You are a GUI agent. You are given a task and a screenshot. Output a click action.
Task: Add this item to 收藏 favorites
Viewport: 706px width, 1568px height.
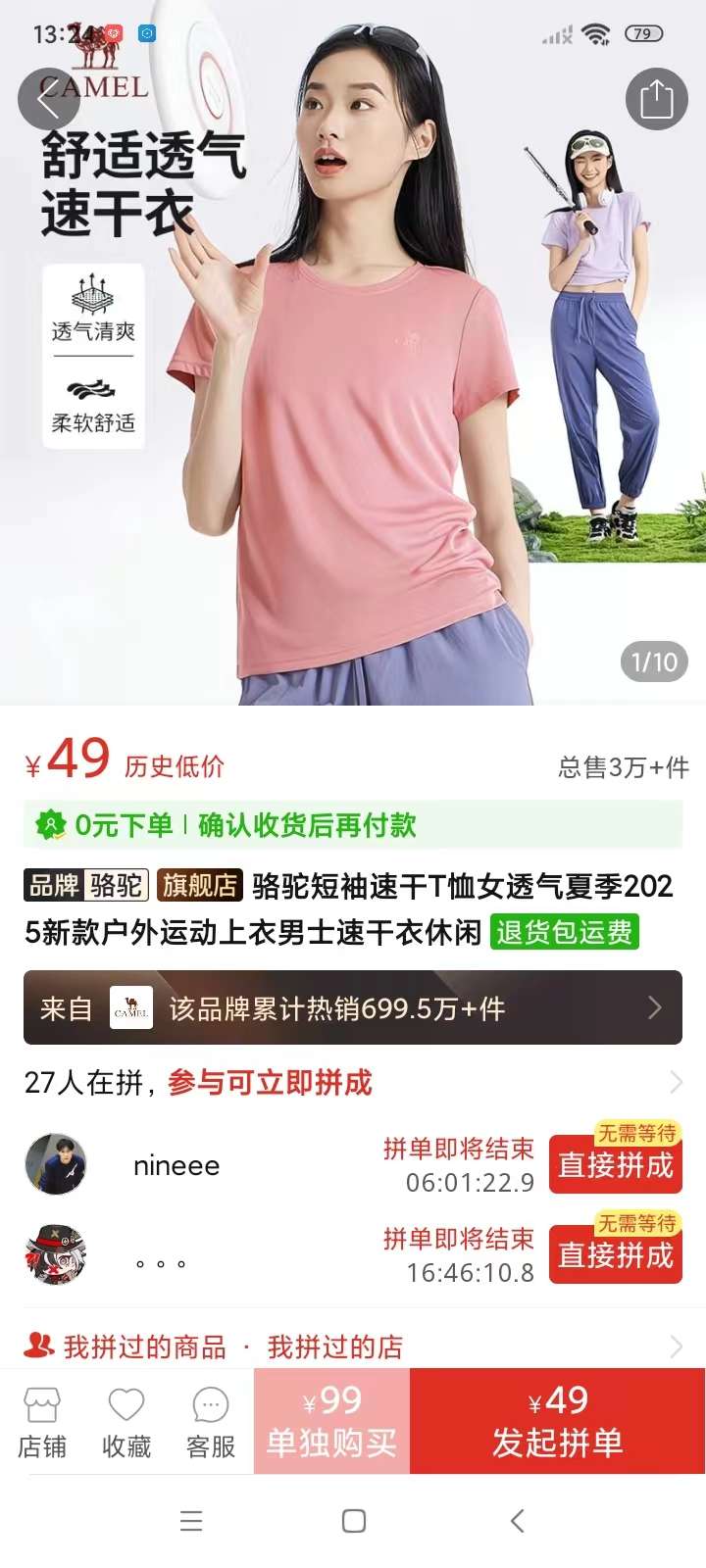126,1422
